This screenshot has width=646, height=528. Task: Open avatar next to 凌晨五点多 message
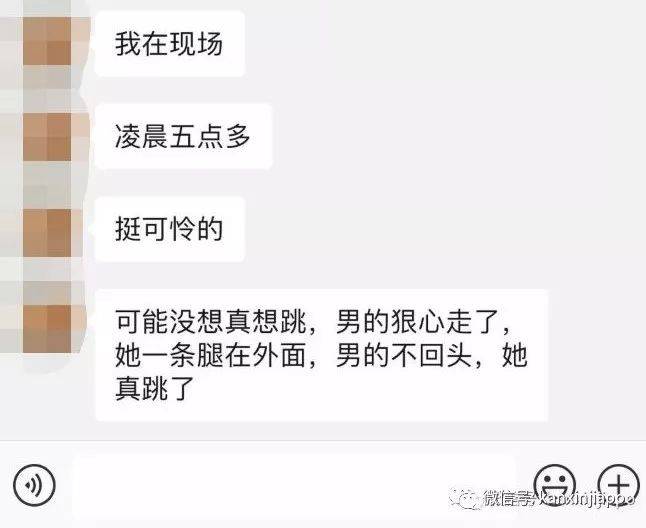coord(47,137)
